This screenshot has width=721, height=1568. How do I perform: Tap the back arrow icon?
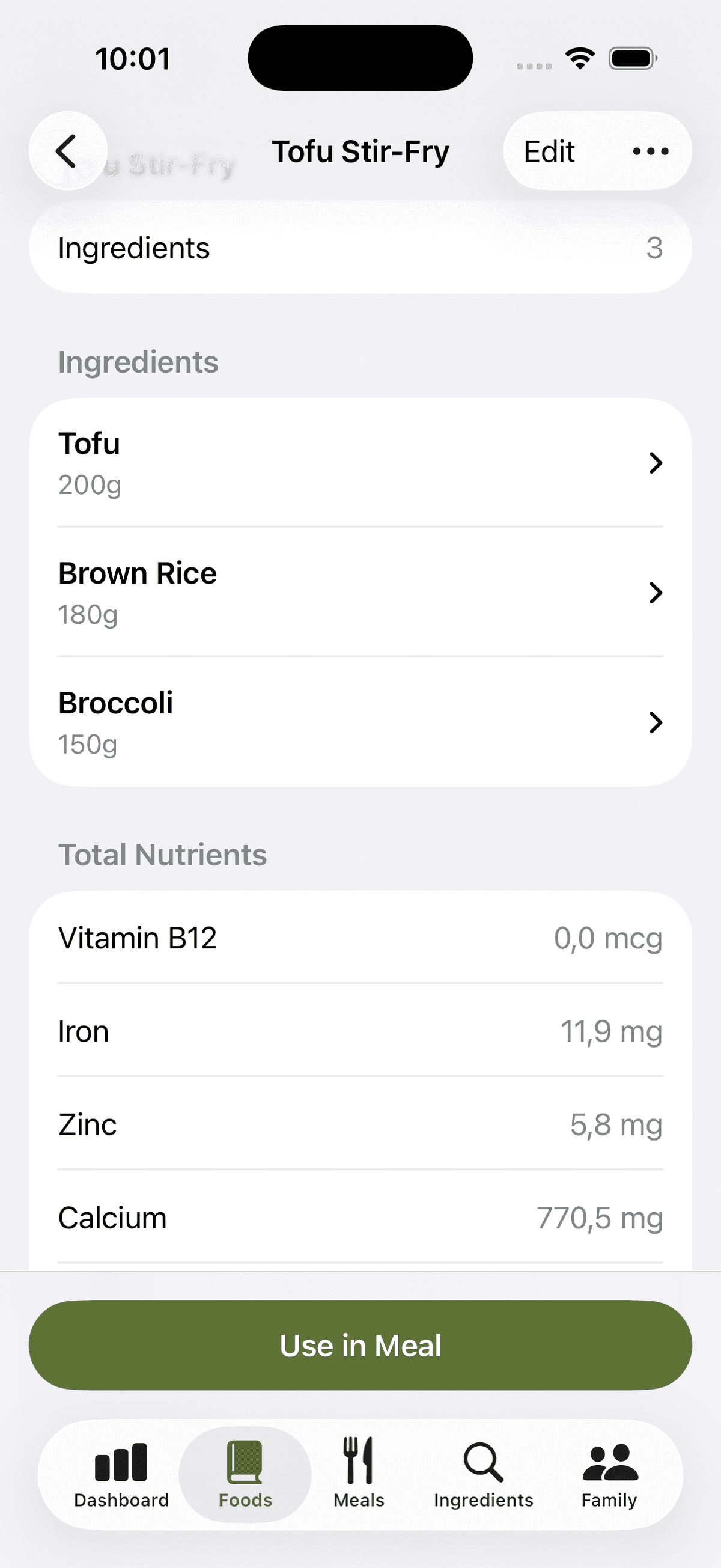click(67, 151)
